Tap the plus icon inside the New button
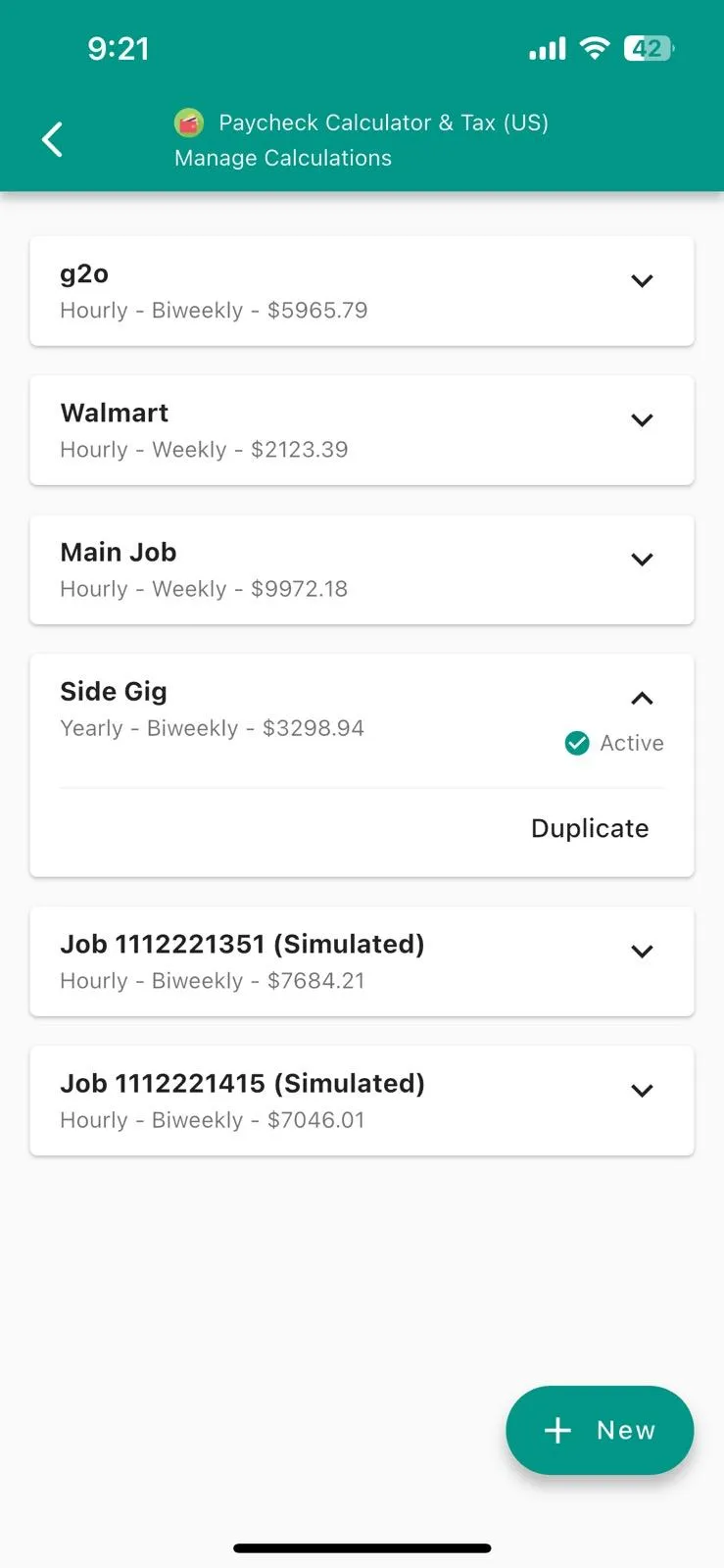Screen dimensions: 724x1568 (x=556, y=1430)
